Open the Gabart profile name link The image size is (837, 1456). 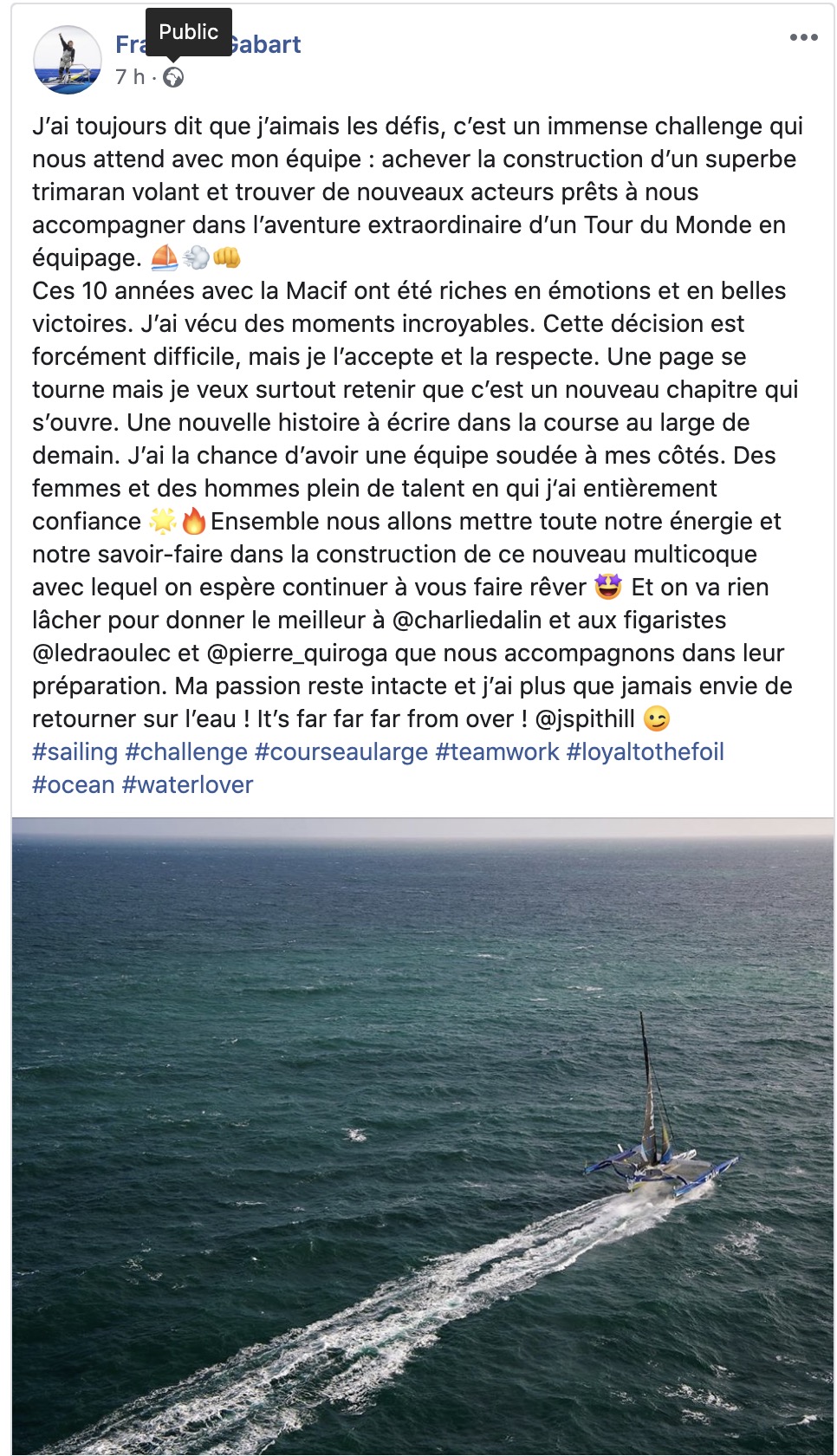point(208,44)
